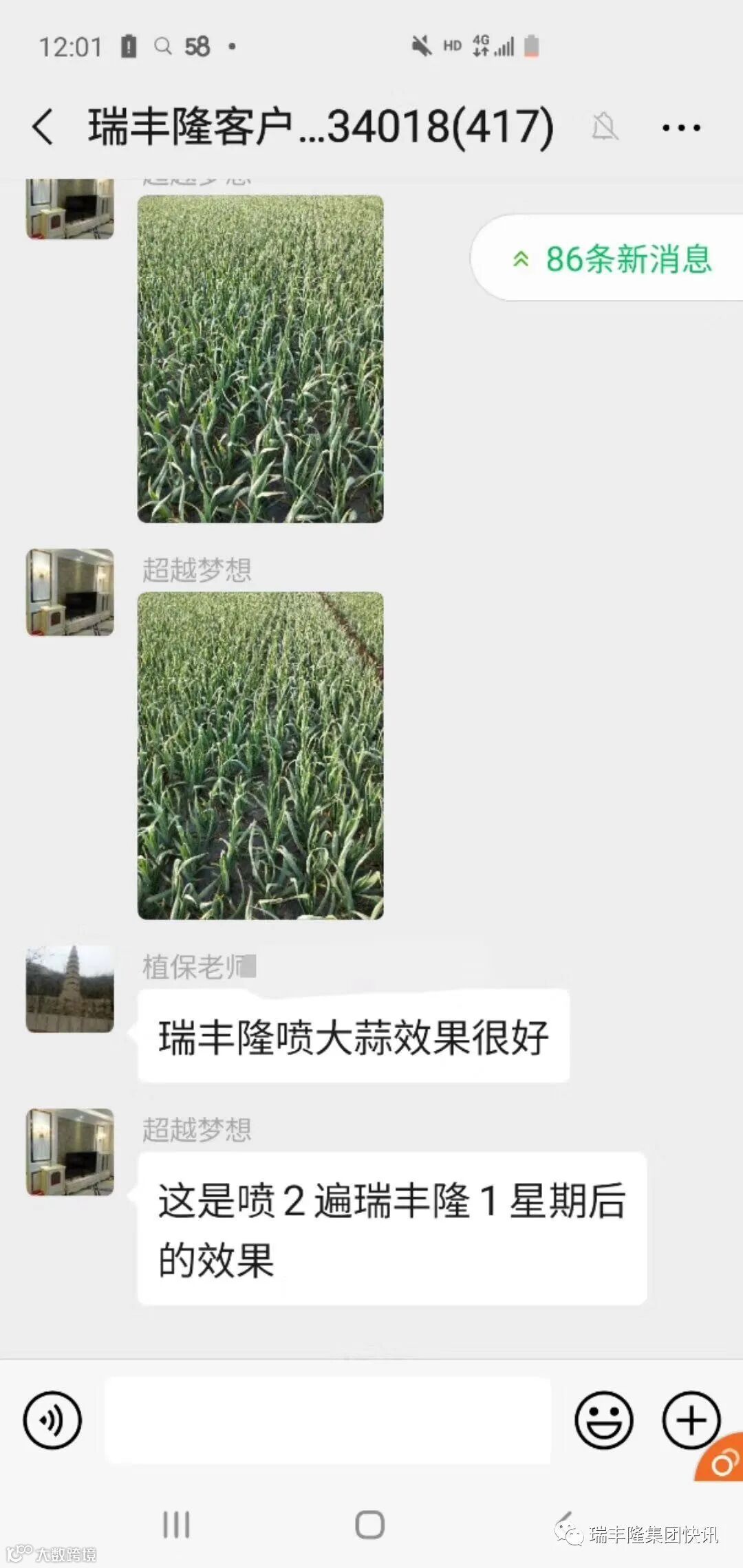View 植保老师's profile avatar
This screenshot has height=1568, width=743.
pos(69,989)
